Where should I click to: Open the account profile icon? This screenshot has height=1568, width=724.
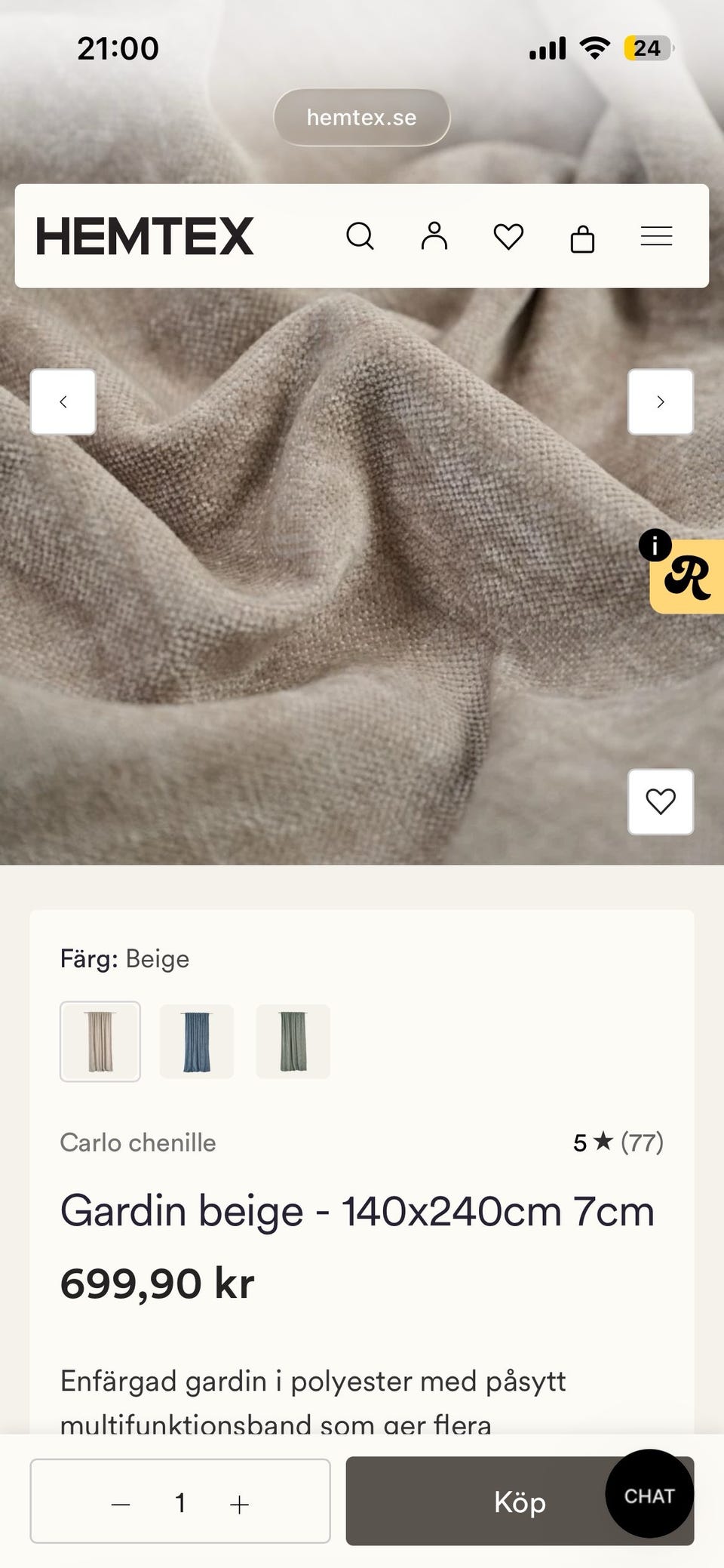(434, 236)
